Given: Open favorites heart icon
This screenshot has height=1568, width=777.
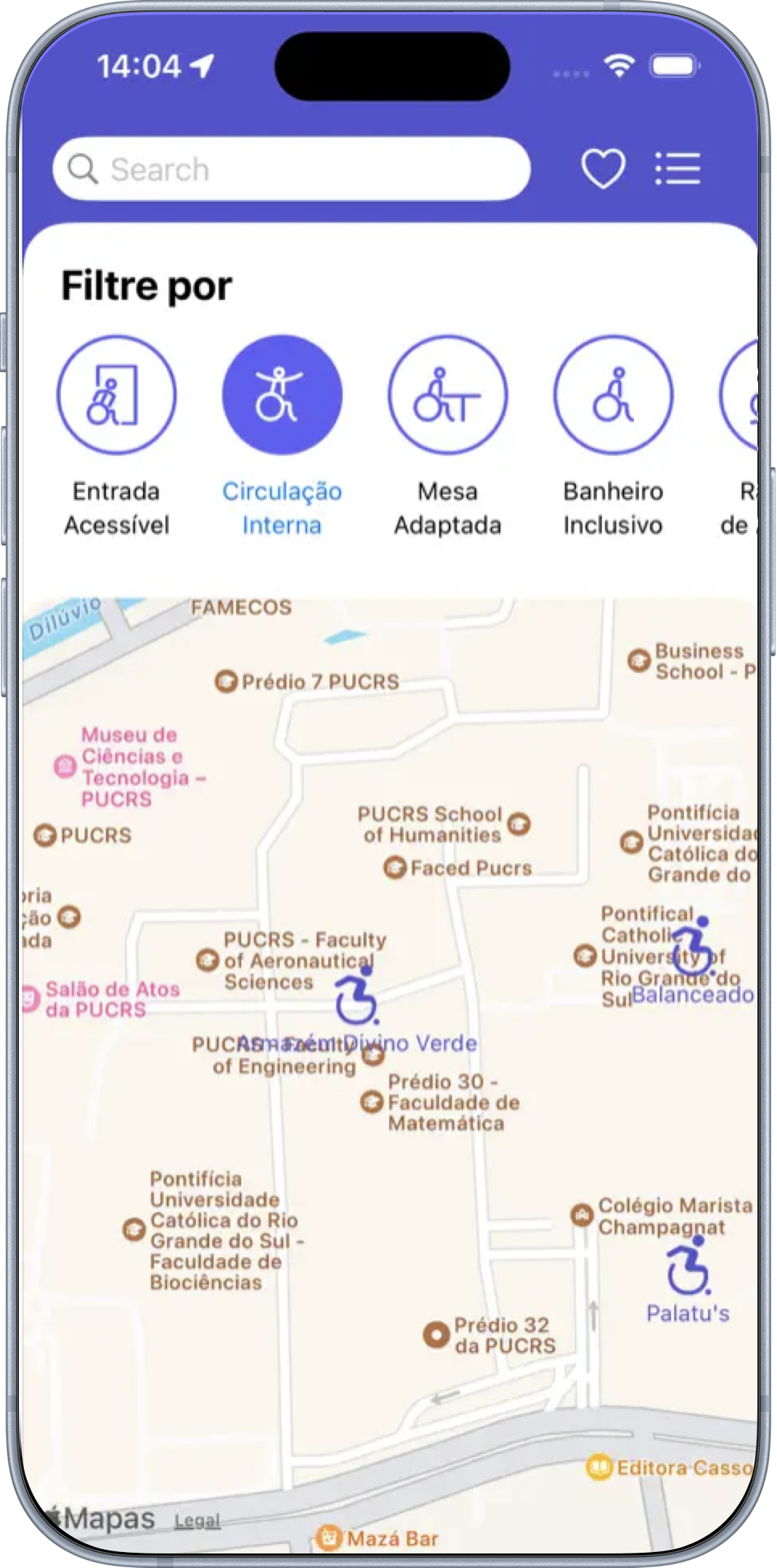Looking at the screenshot, I should 603,168.
